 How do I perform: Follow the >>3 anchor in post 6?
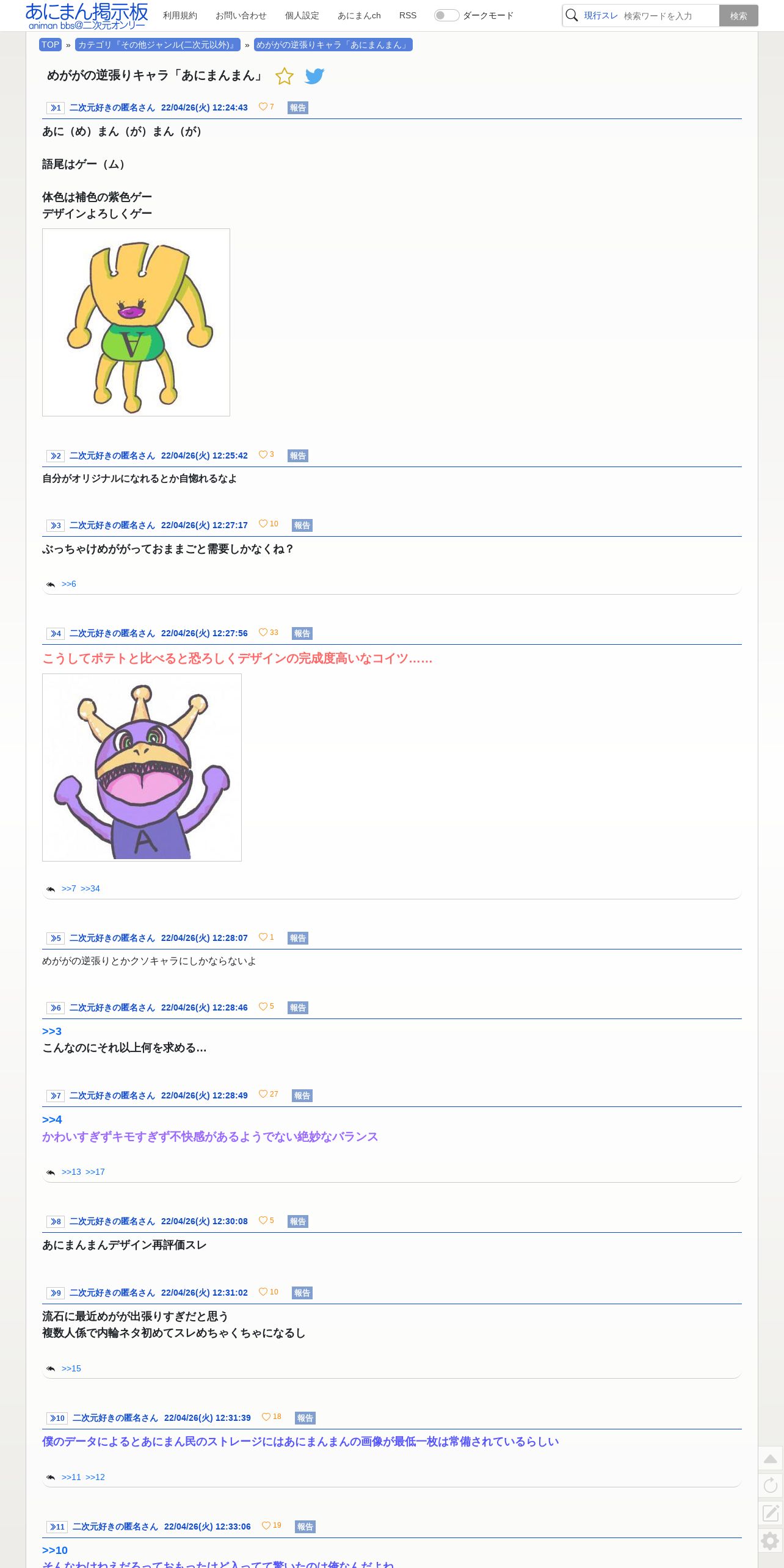pyautogui.click(x=52, y=1031)
